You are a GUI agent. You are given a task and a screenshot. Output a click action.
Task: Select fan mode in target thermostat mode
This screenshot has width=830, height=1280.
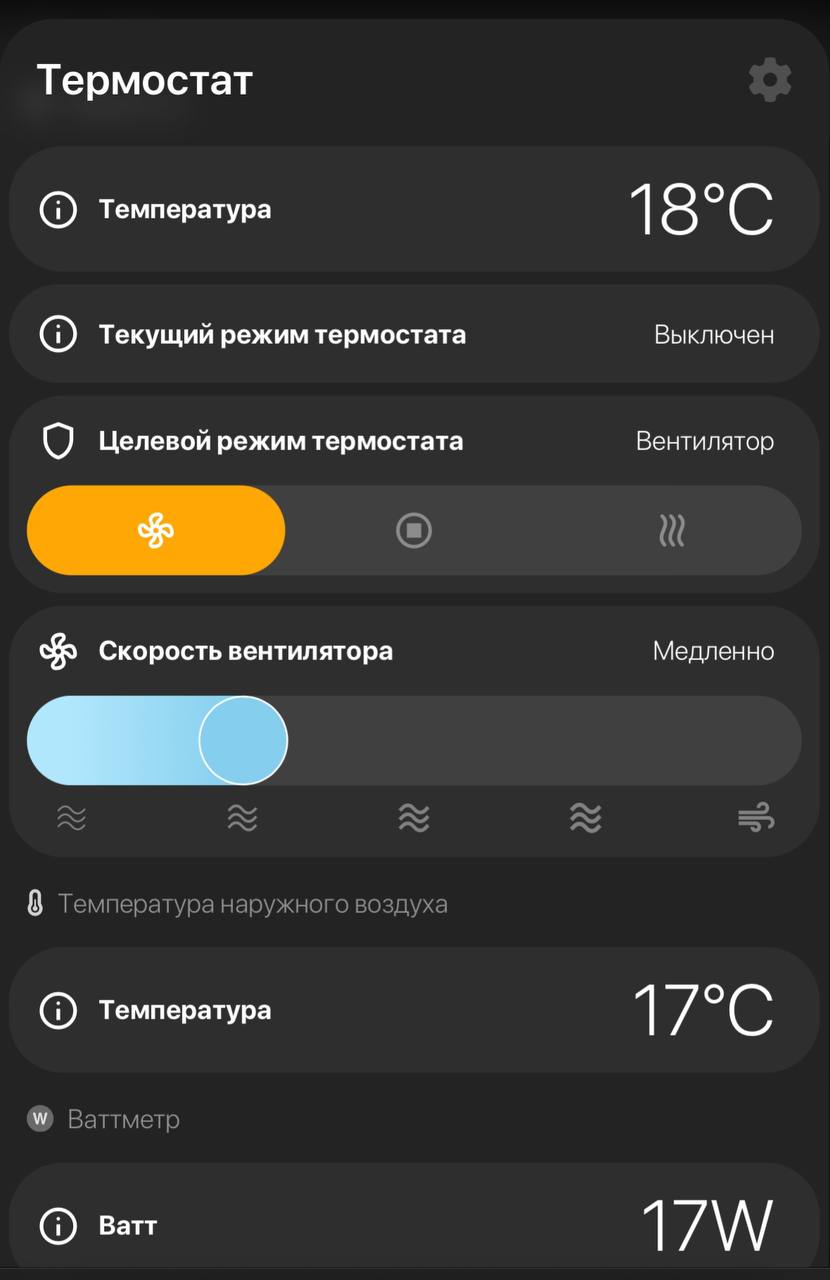point(156,530)
